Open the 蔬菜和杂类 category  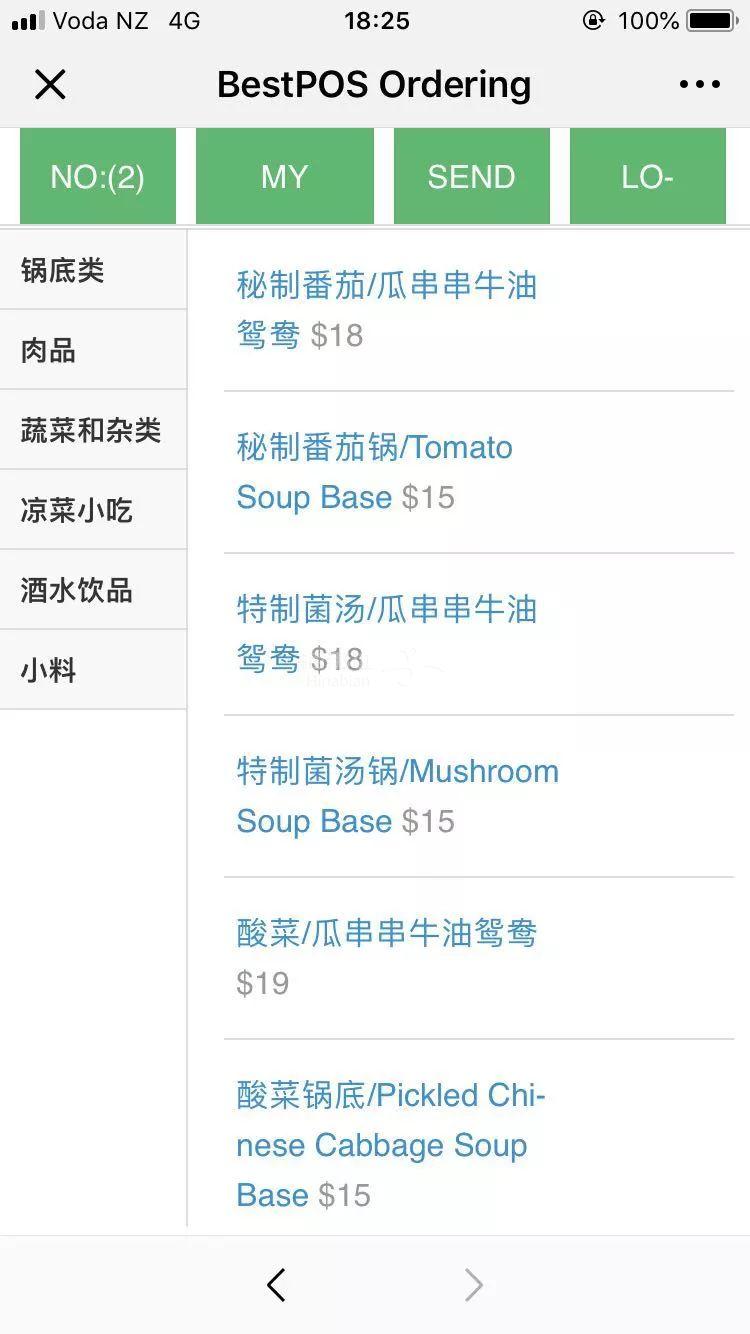click(x=92, y=430)
